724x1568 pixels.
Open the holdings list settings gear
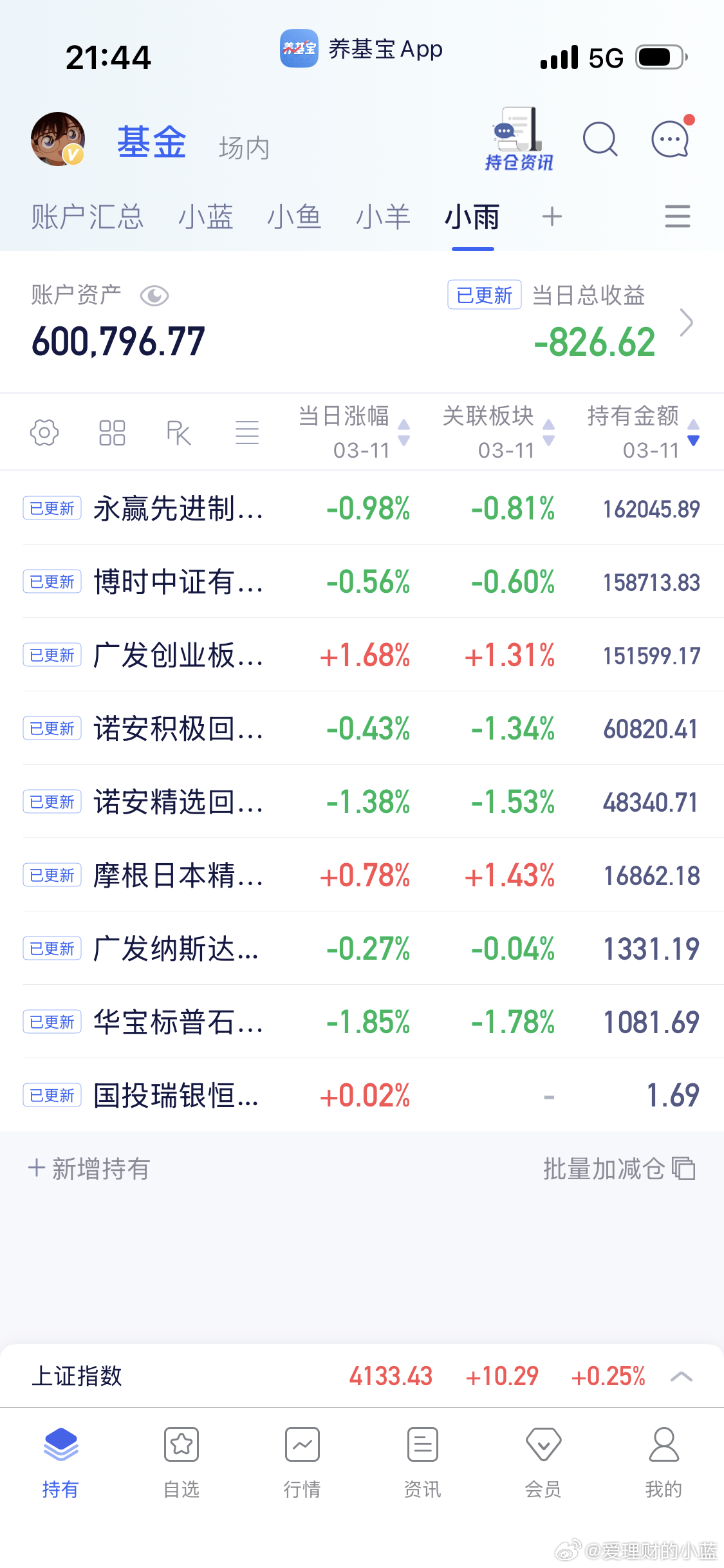tap(44, 433)
